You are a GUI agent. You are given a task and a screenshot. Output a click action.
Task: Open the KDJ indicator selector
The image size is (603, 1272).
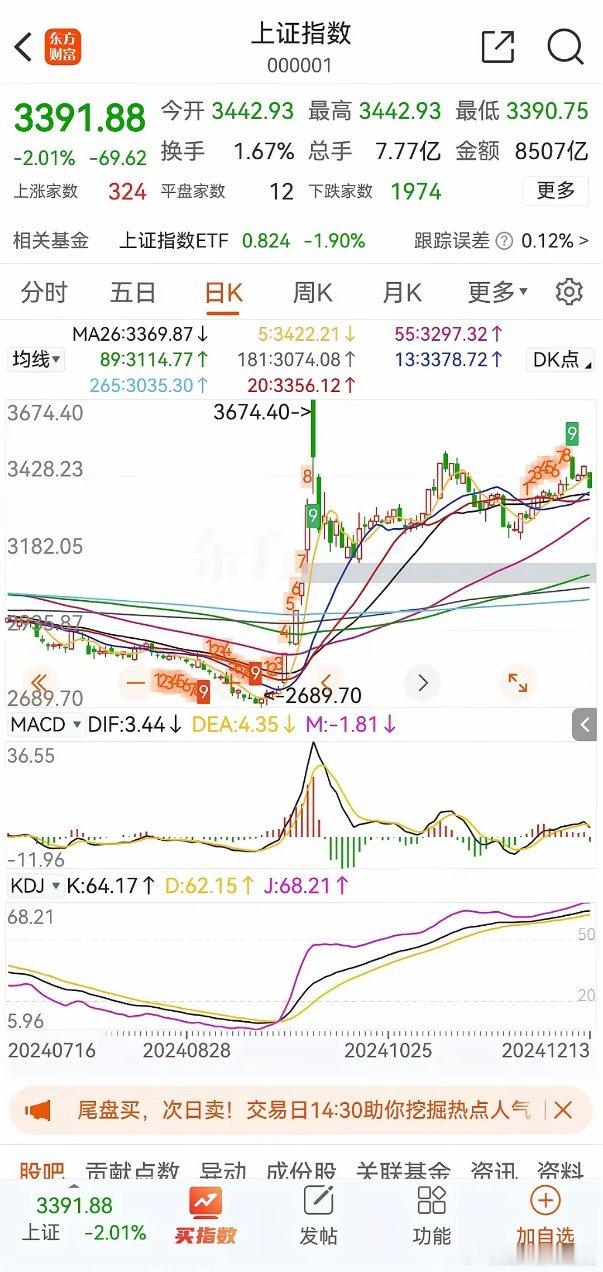coord(35,885)
